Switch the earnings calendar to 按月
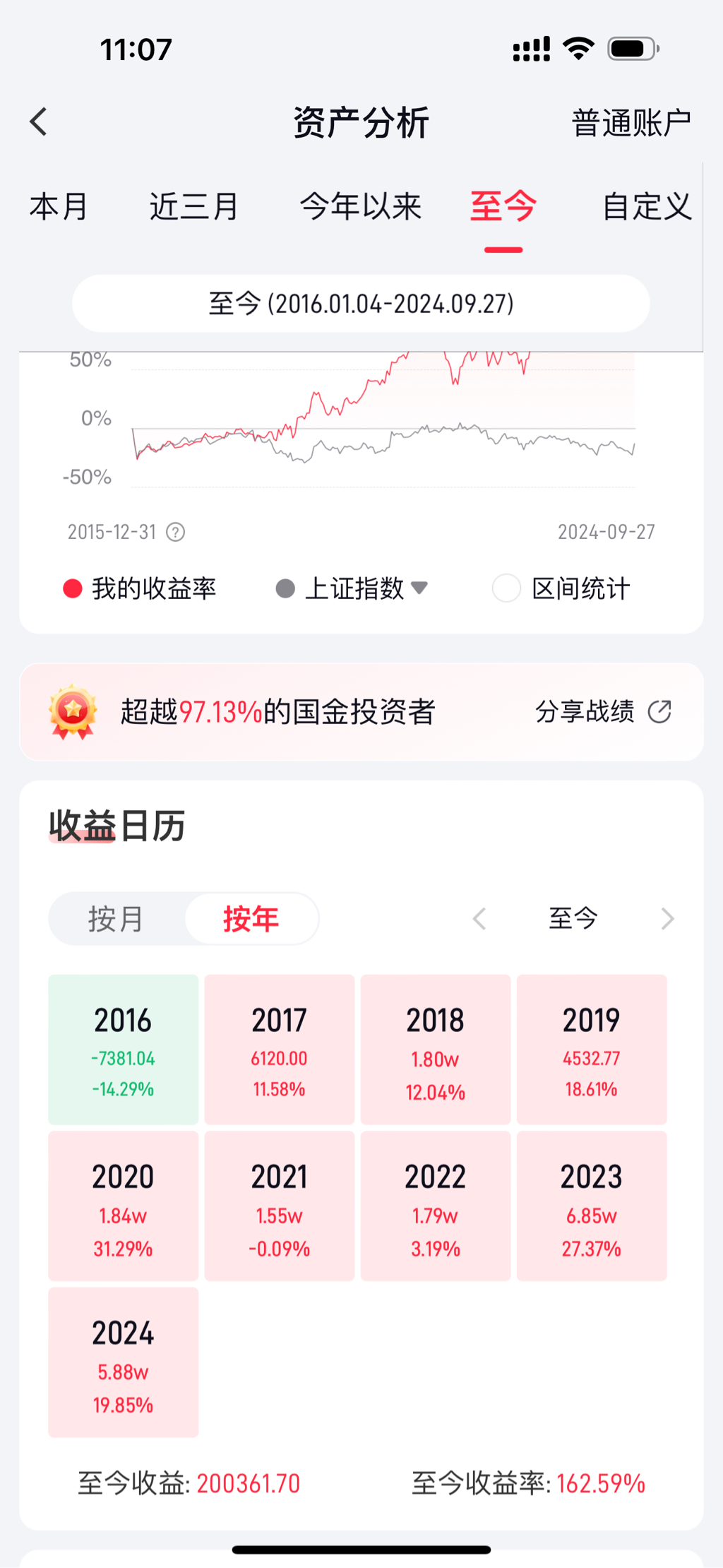The width and height of the screenshot is (723, 1568). click(x=116, y=919)
